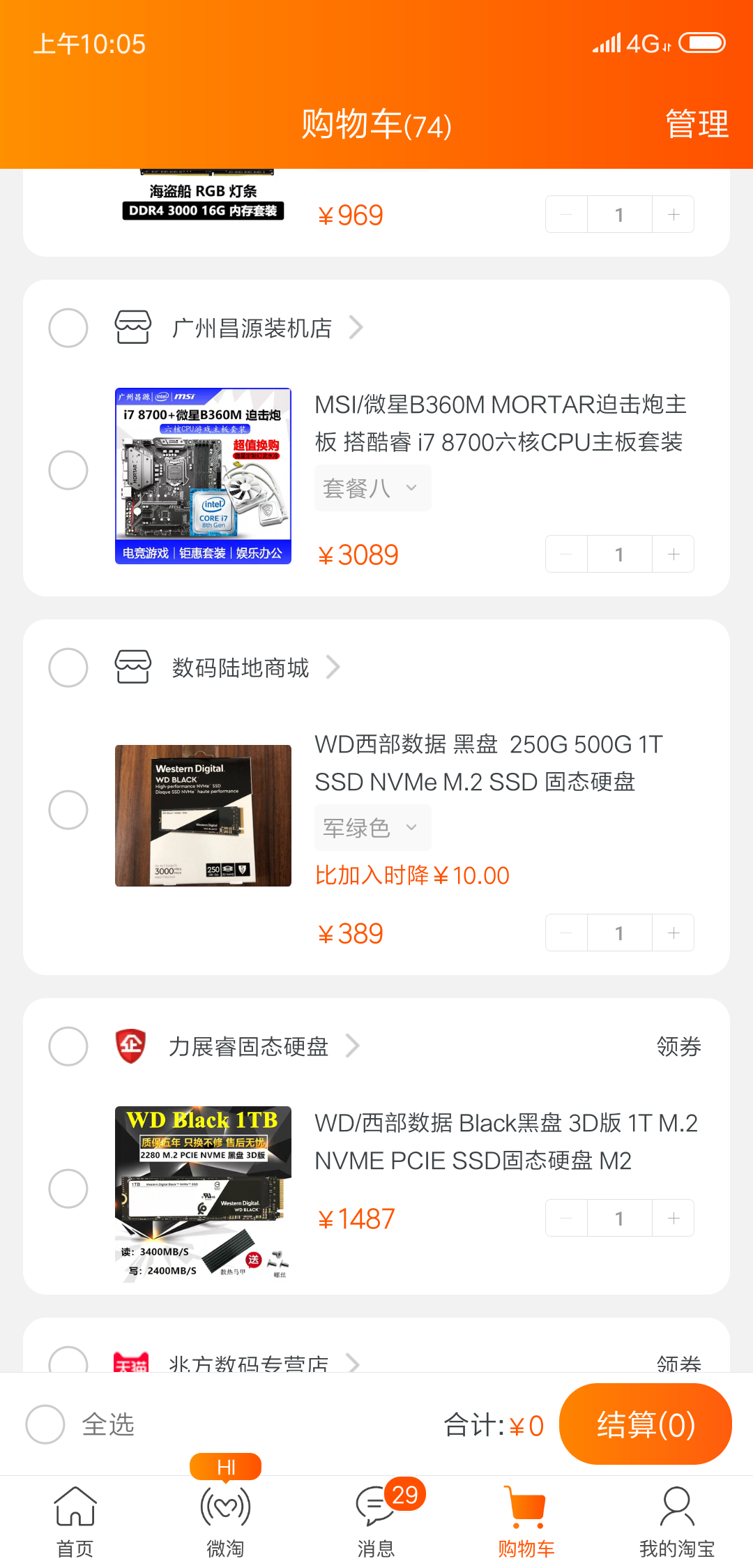Change the 军绿色 variant dropdown
This screenshot has width=753, height=1568.
pos(372,828)
